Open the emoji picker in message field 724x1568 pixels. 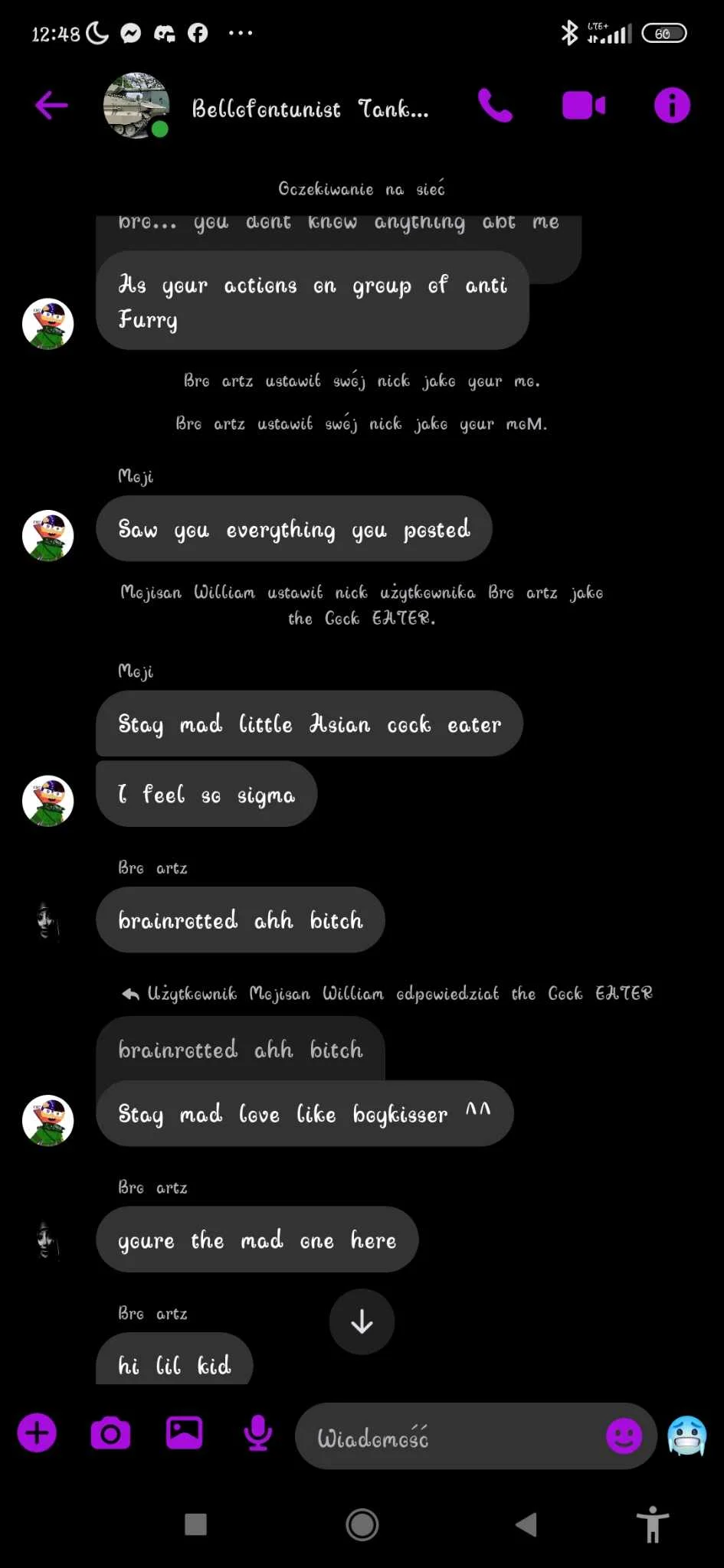[624, 1436]
